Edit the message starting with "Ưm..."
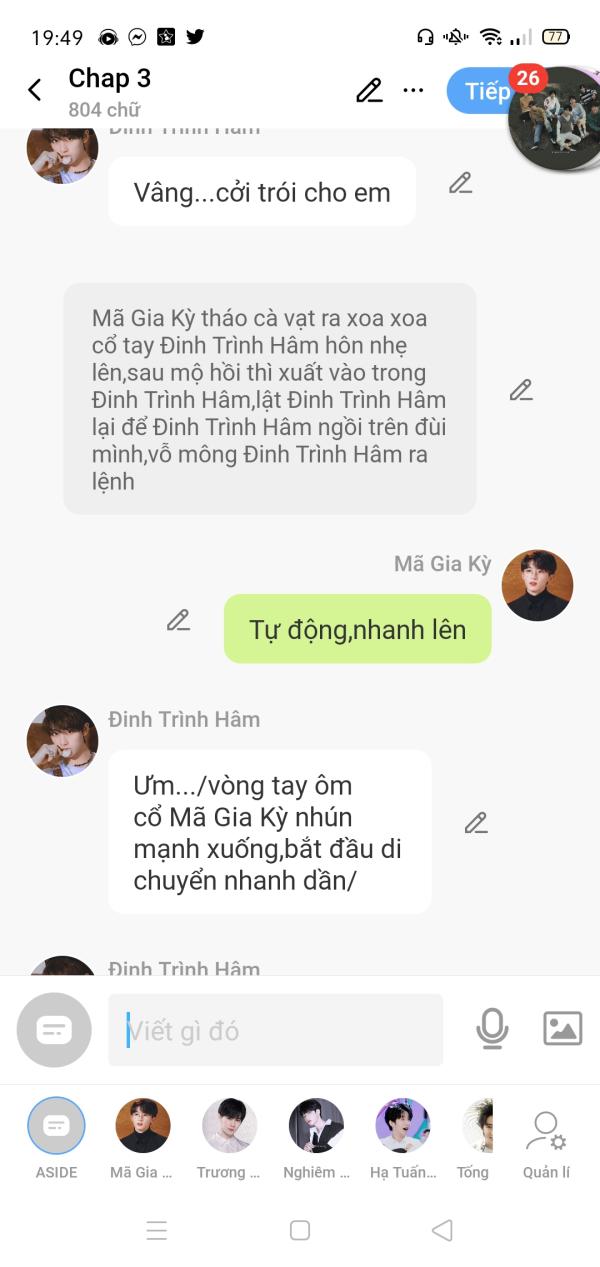The height and width of the screenshot is (1267, 600). click(x=476, y=823)
